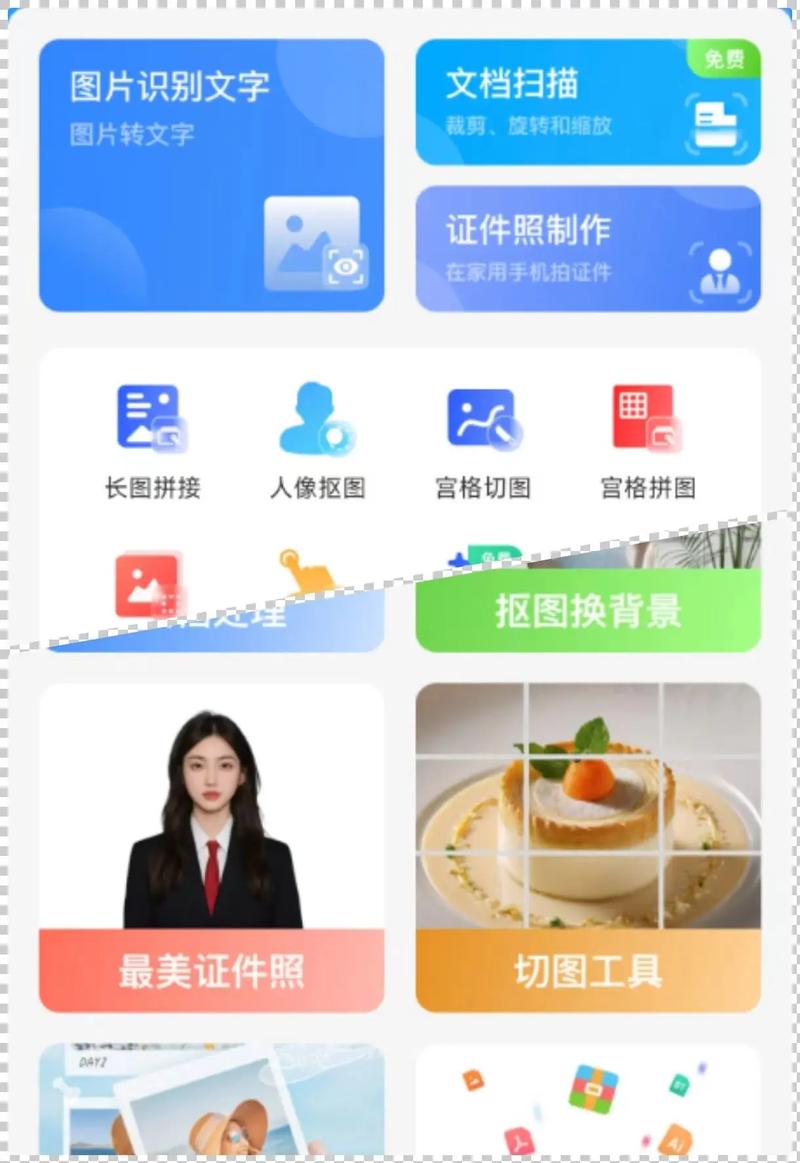This screenshot has height=1163, width=800.
Task: Click the person portrait icon on 证件照制作 card
Action: tap(718, 262)
